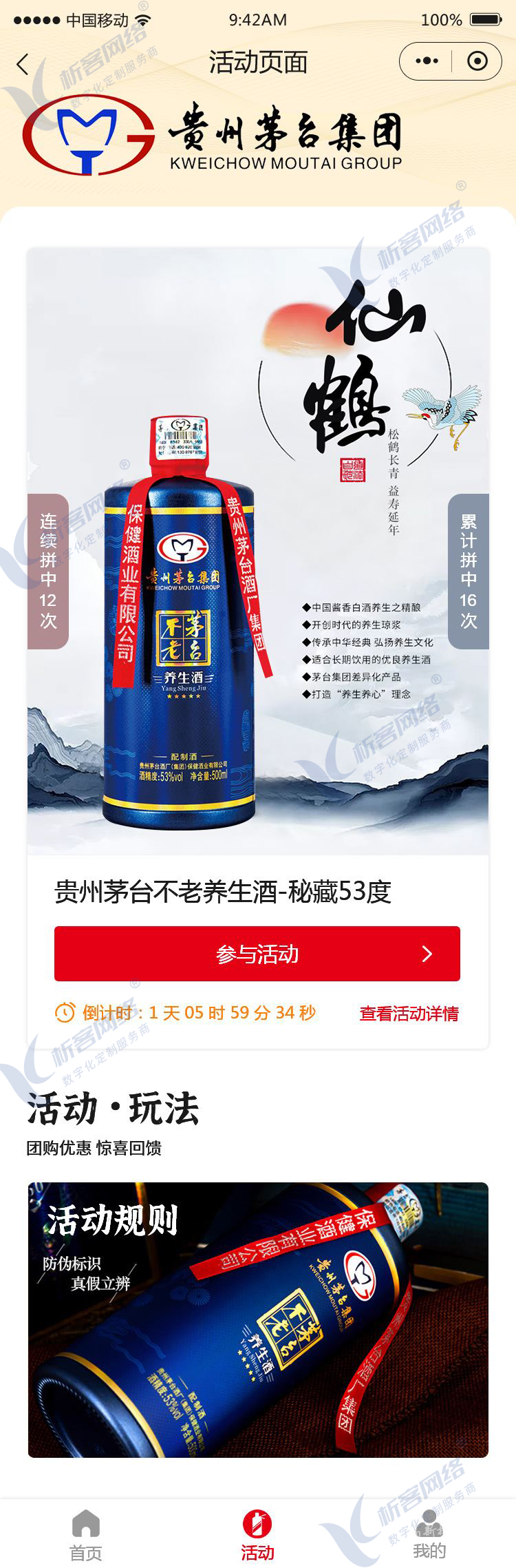Tap the 参与活动 button
Image resolution: width=516 pixels, height=1568 pixels.
tap(257, 954)
